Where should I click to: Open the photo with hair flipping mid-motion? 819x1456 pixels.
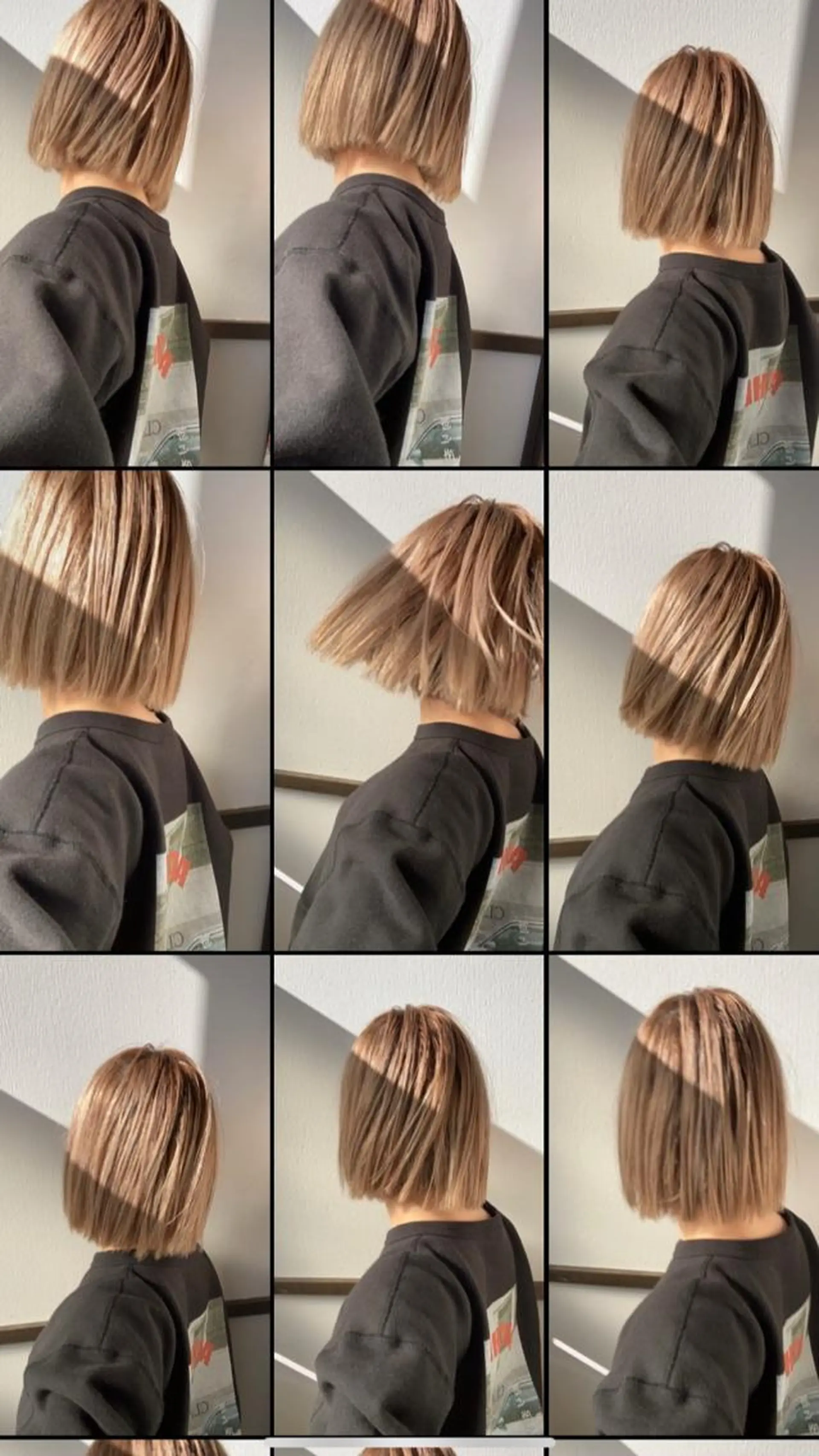tap(409, 709)
